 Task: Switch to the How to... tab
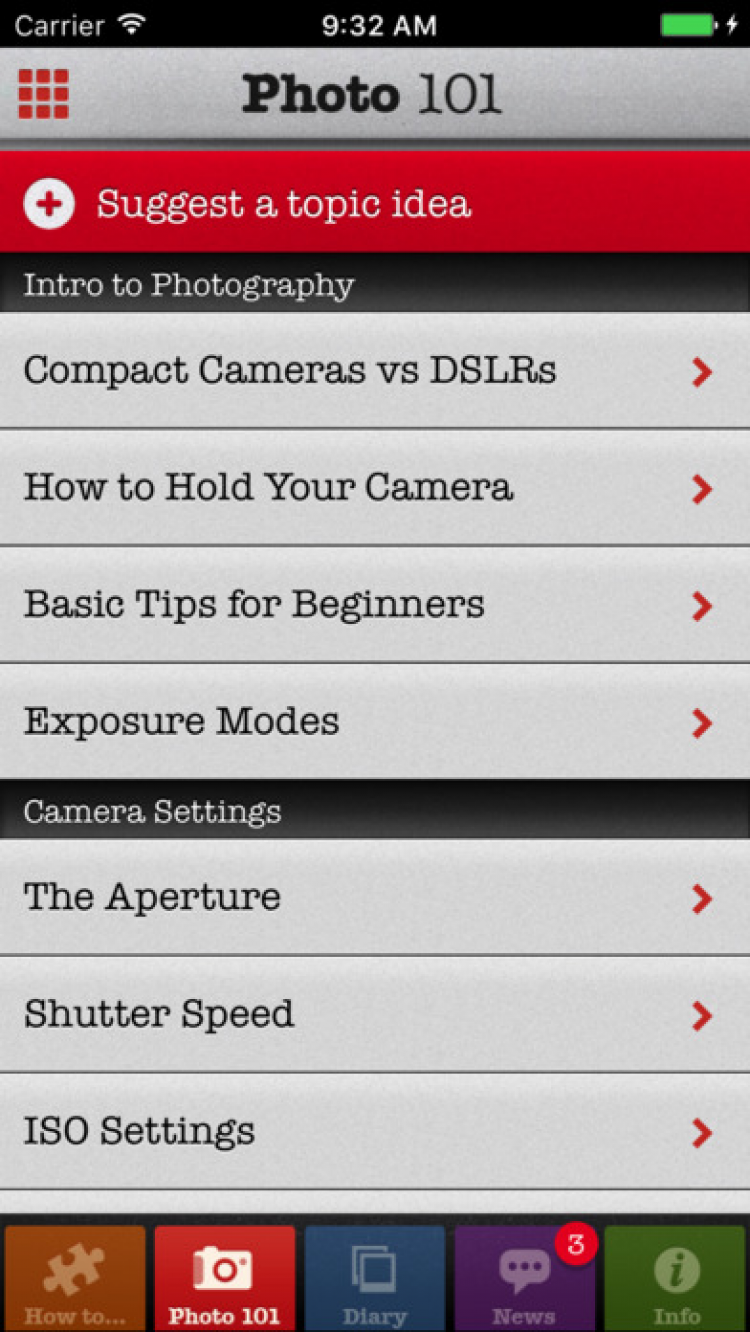75,1280
